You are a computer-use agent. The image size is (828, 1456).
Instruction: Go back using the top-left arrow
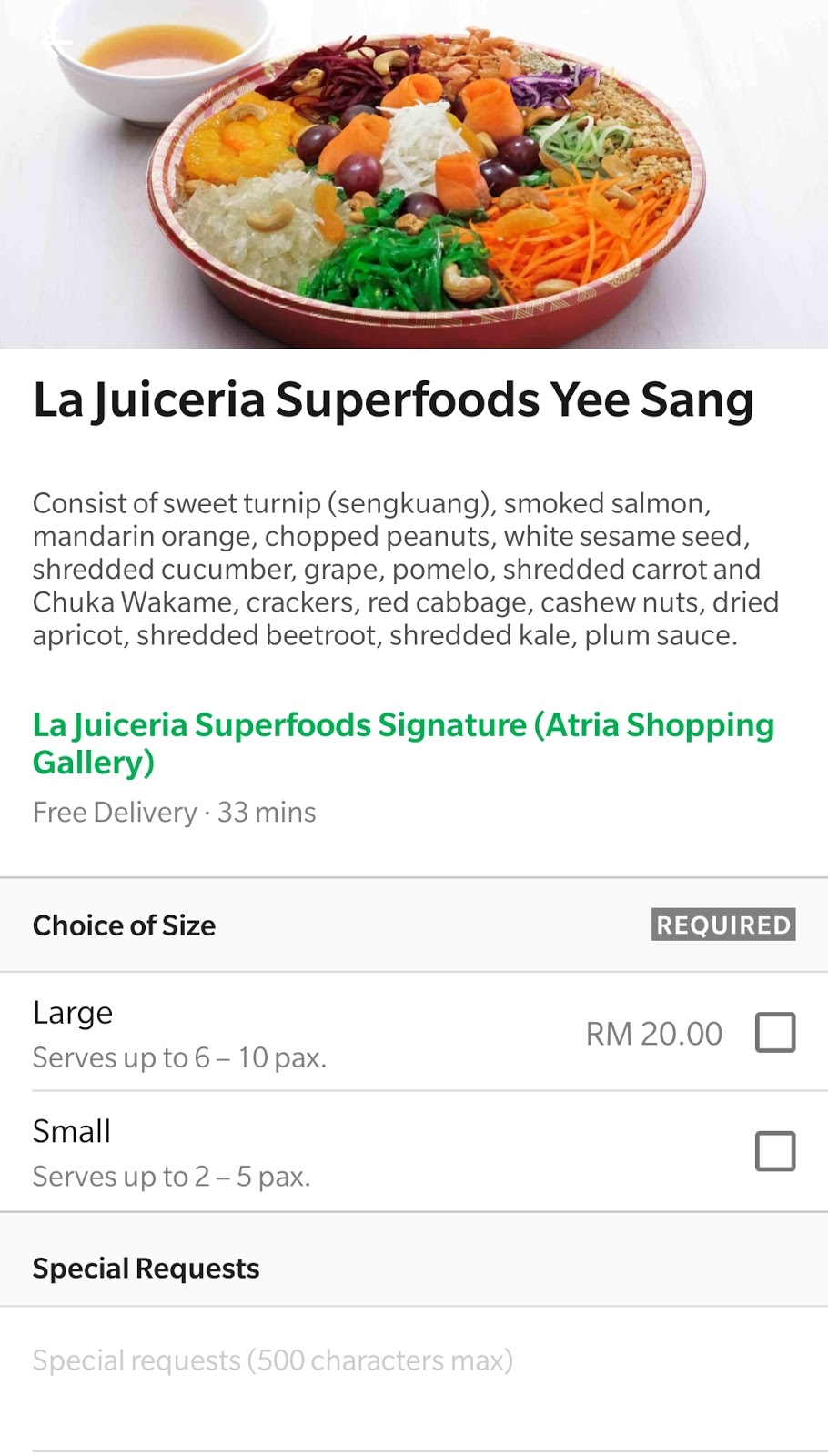56,40
